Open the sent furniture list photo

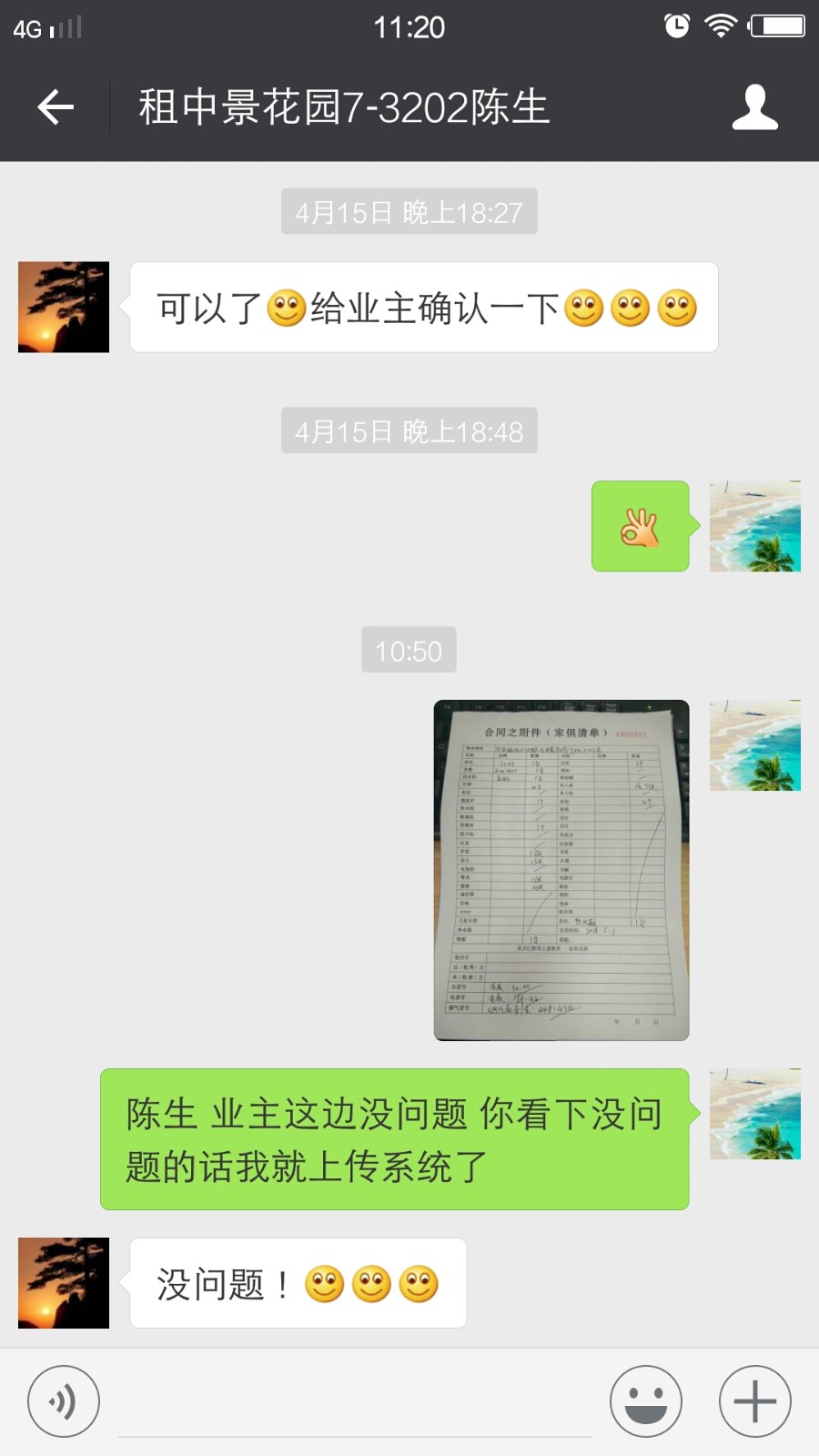[561, 870]
